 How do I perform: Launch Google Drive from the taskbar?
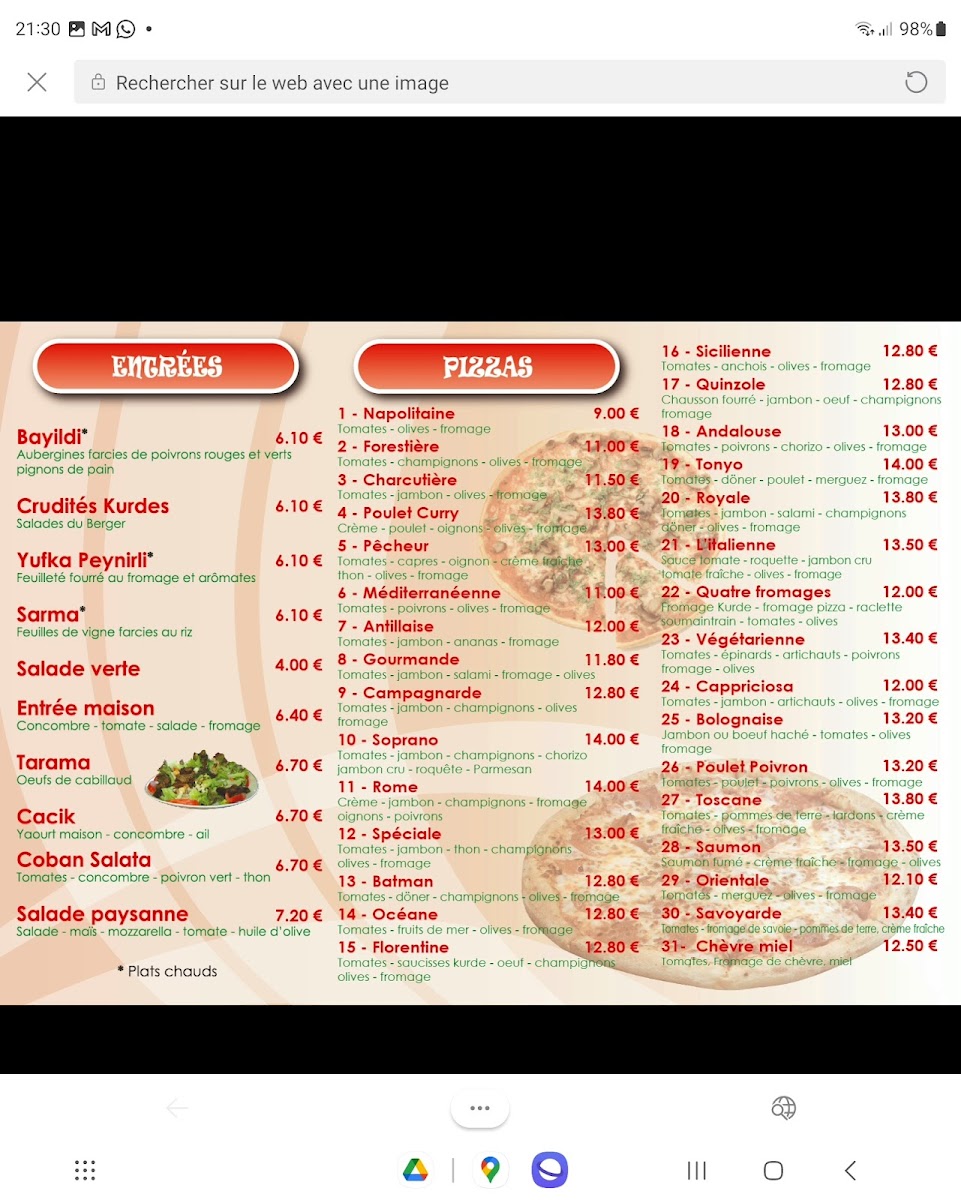point(415,1170)
